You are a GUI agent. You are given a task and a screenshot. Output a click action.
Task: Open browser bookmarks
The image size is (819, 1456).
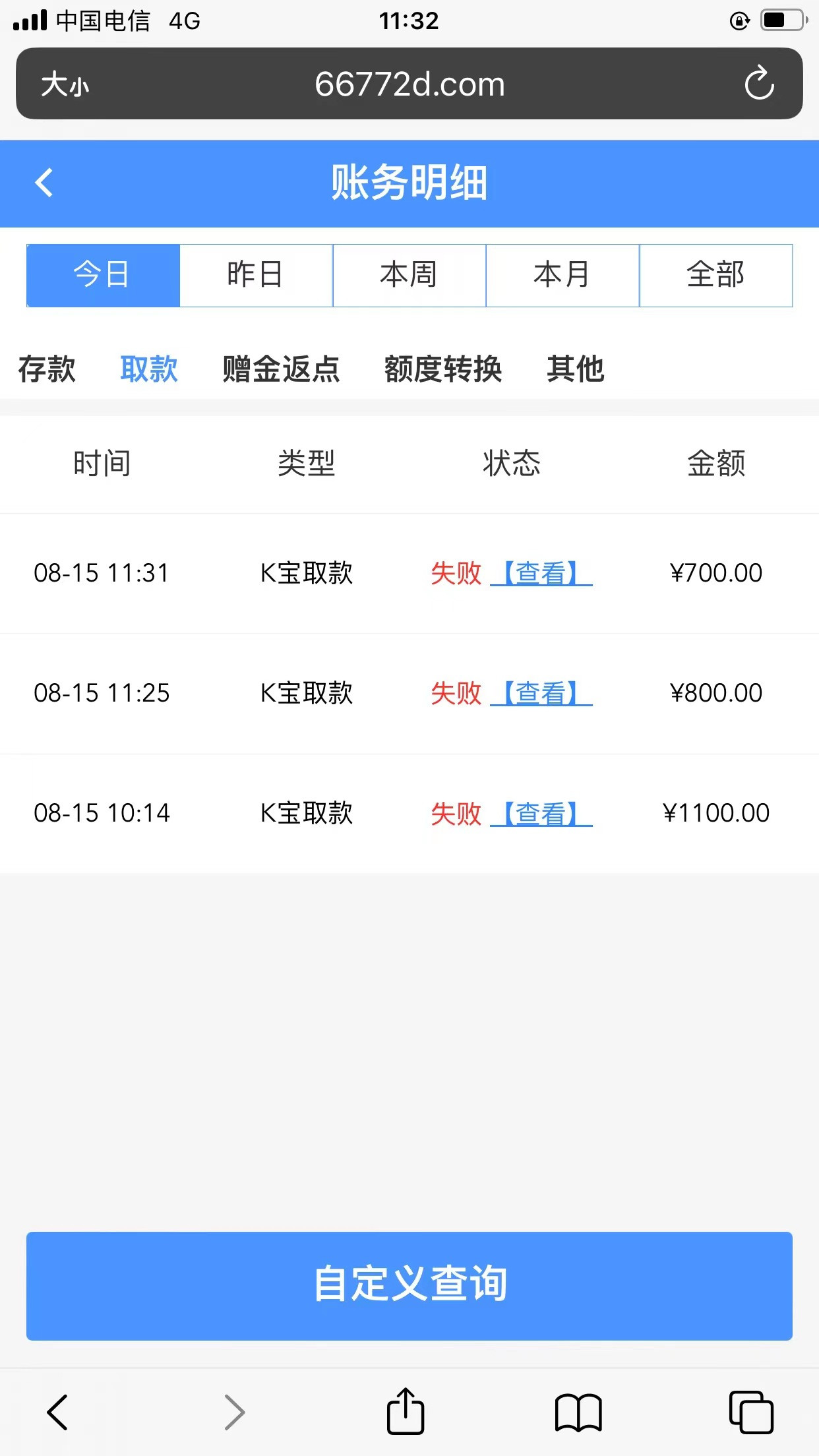pos(578,1412)
